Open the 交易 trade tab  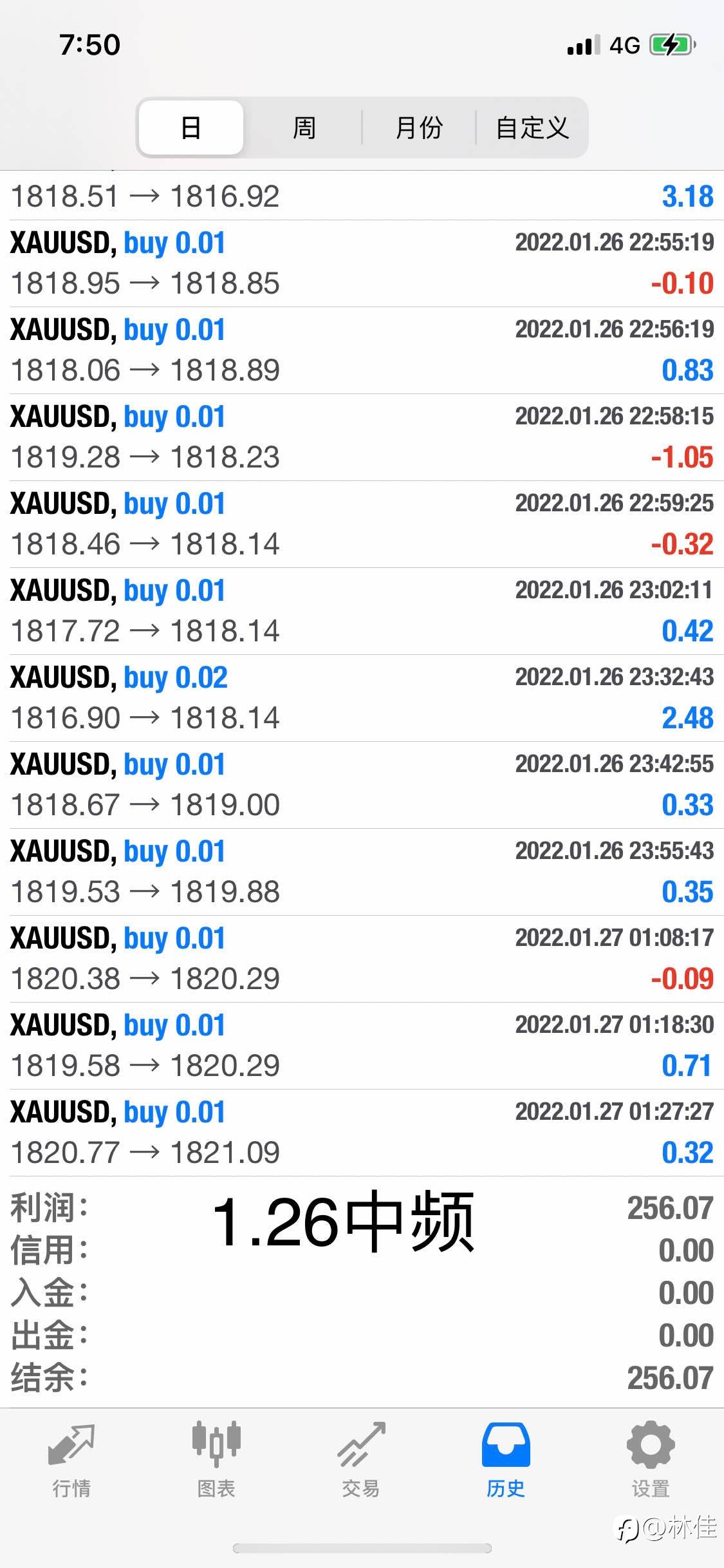tap(361, 1459)
